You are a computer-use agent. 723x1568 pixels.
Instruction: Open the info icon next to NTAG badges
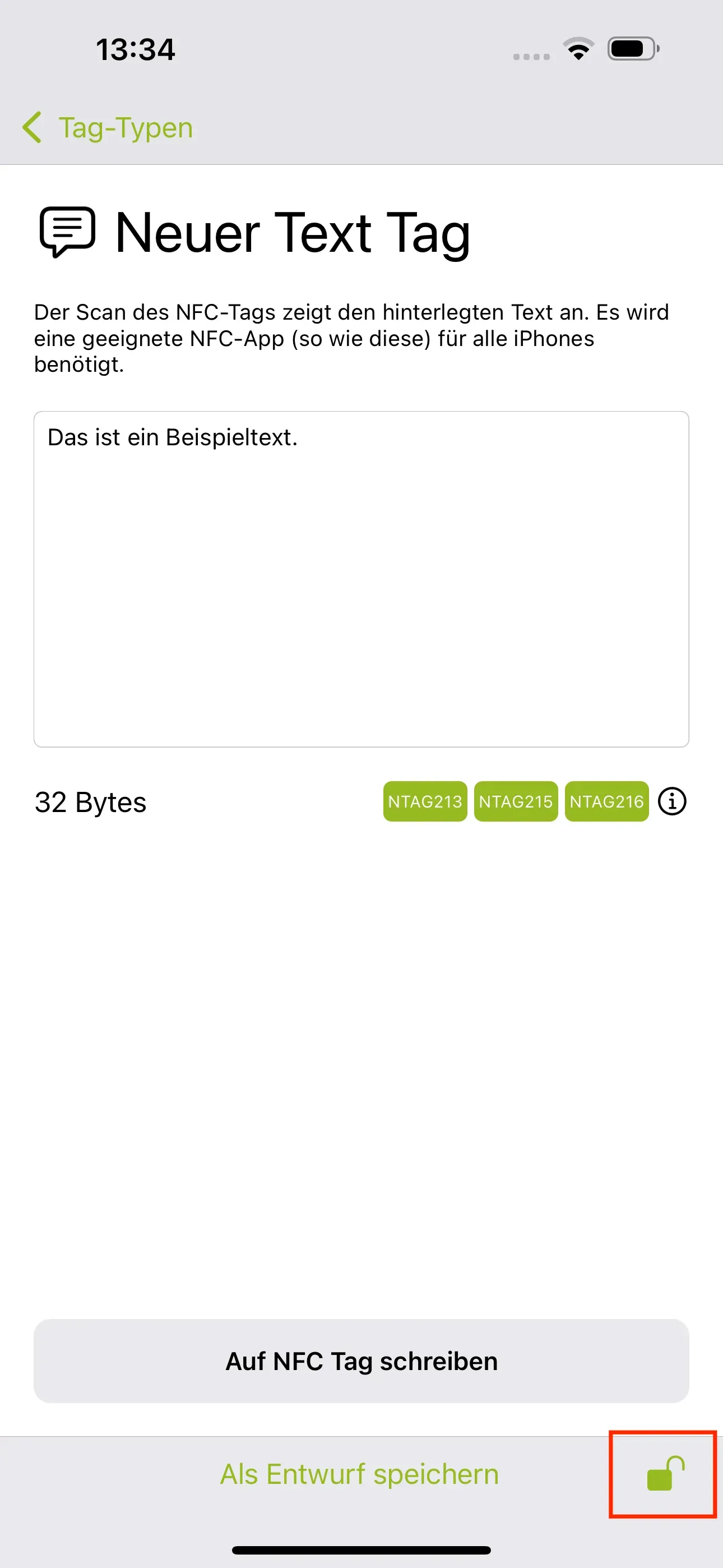(x=672, y=801)
